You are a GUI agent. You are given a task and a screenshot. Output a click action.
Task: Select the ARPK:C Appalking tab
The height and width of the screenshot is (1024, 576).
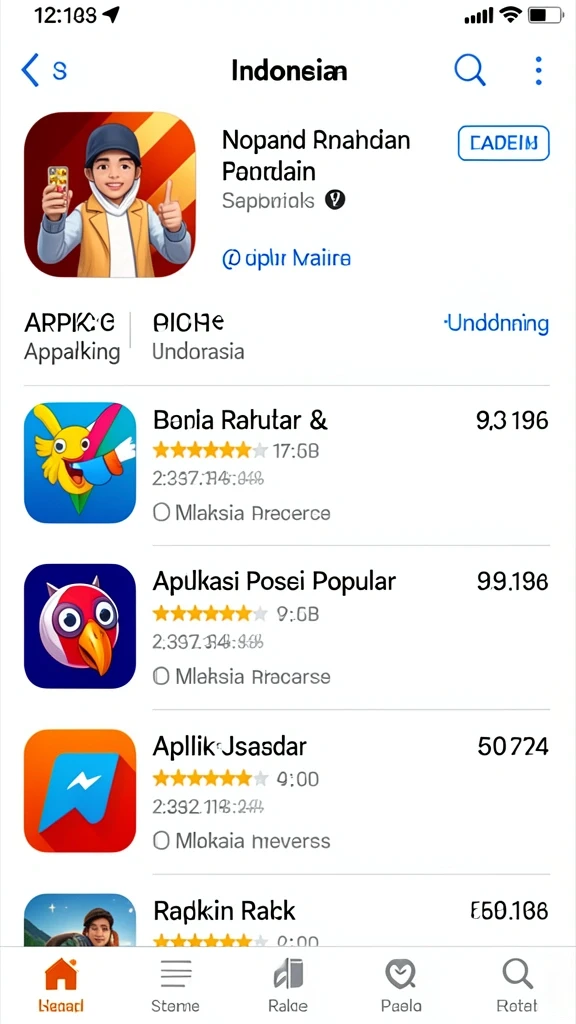point(72,337)
